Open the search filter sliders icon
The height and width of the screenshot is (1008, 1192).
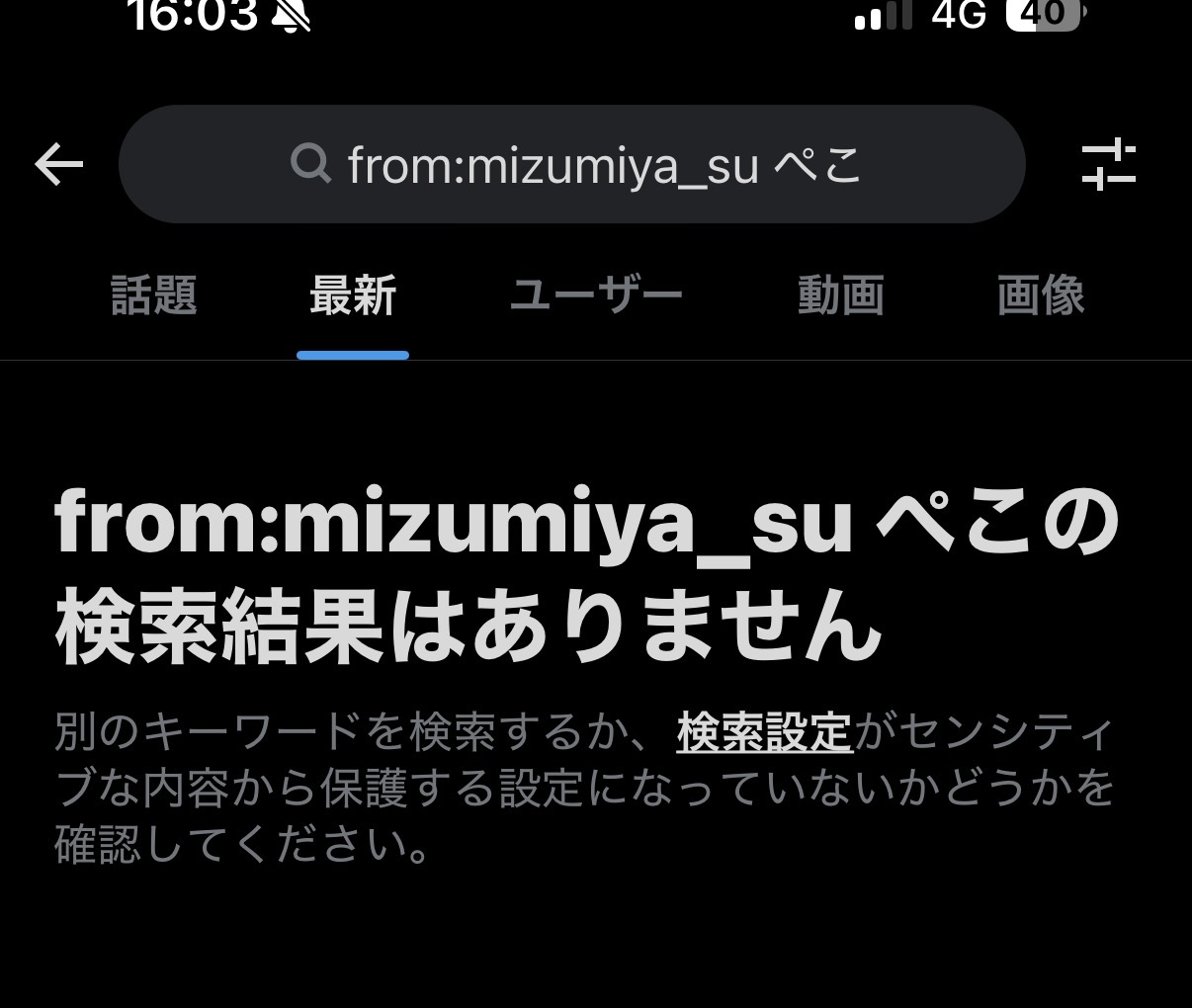click(1109, 164)
